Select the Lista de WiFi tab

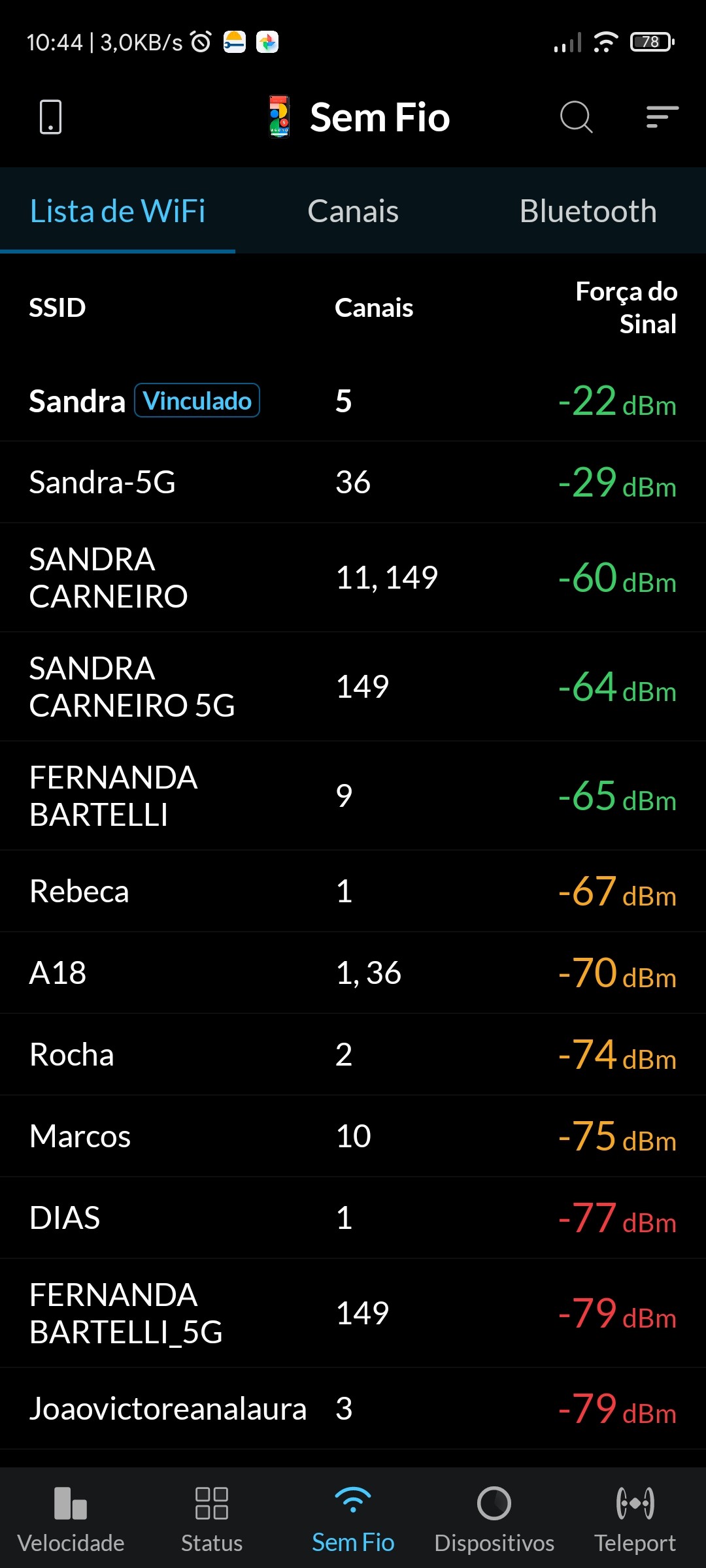118,211
